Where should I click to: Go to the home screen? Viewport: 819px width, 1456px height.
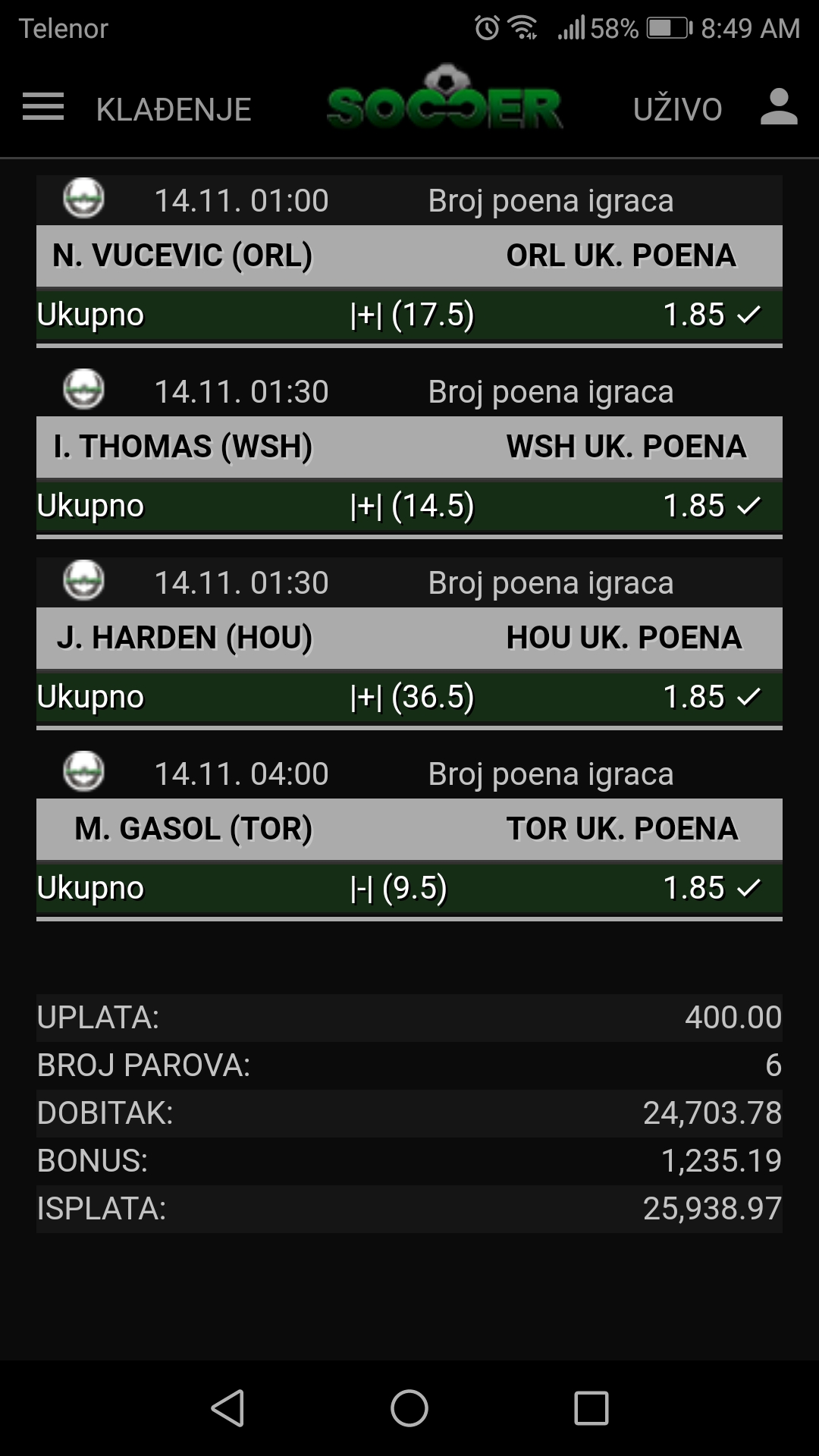pos(409,1408)
